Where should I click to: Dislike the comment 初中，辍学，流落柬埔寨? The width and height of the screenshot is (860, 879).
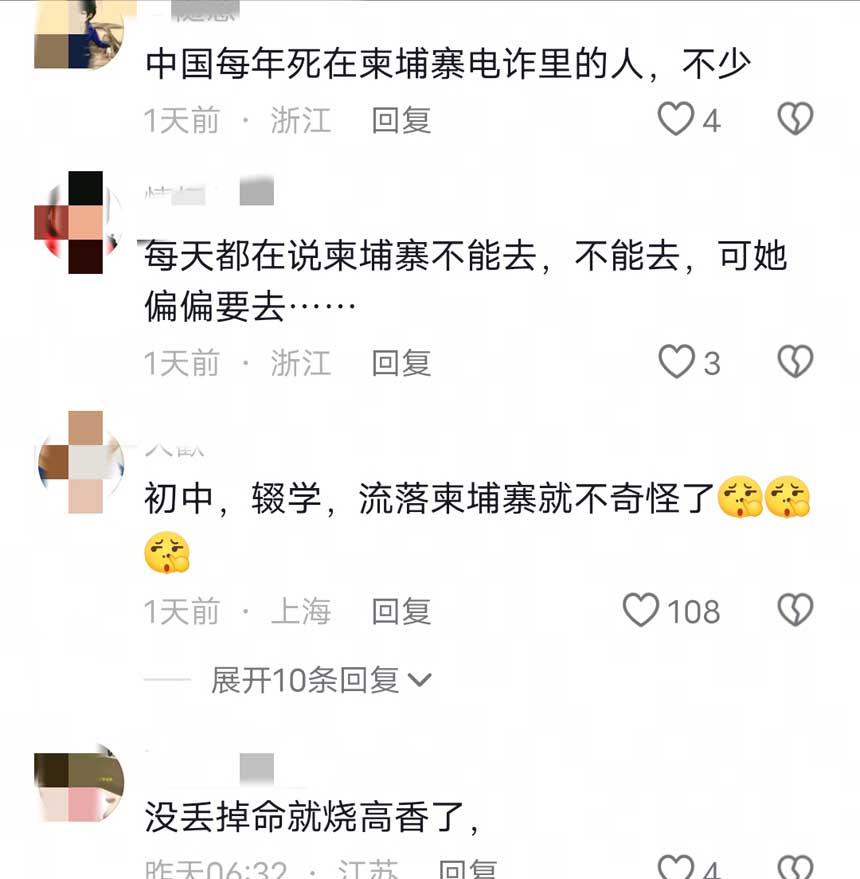pyautogui.click(x=795, y=610)
